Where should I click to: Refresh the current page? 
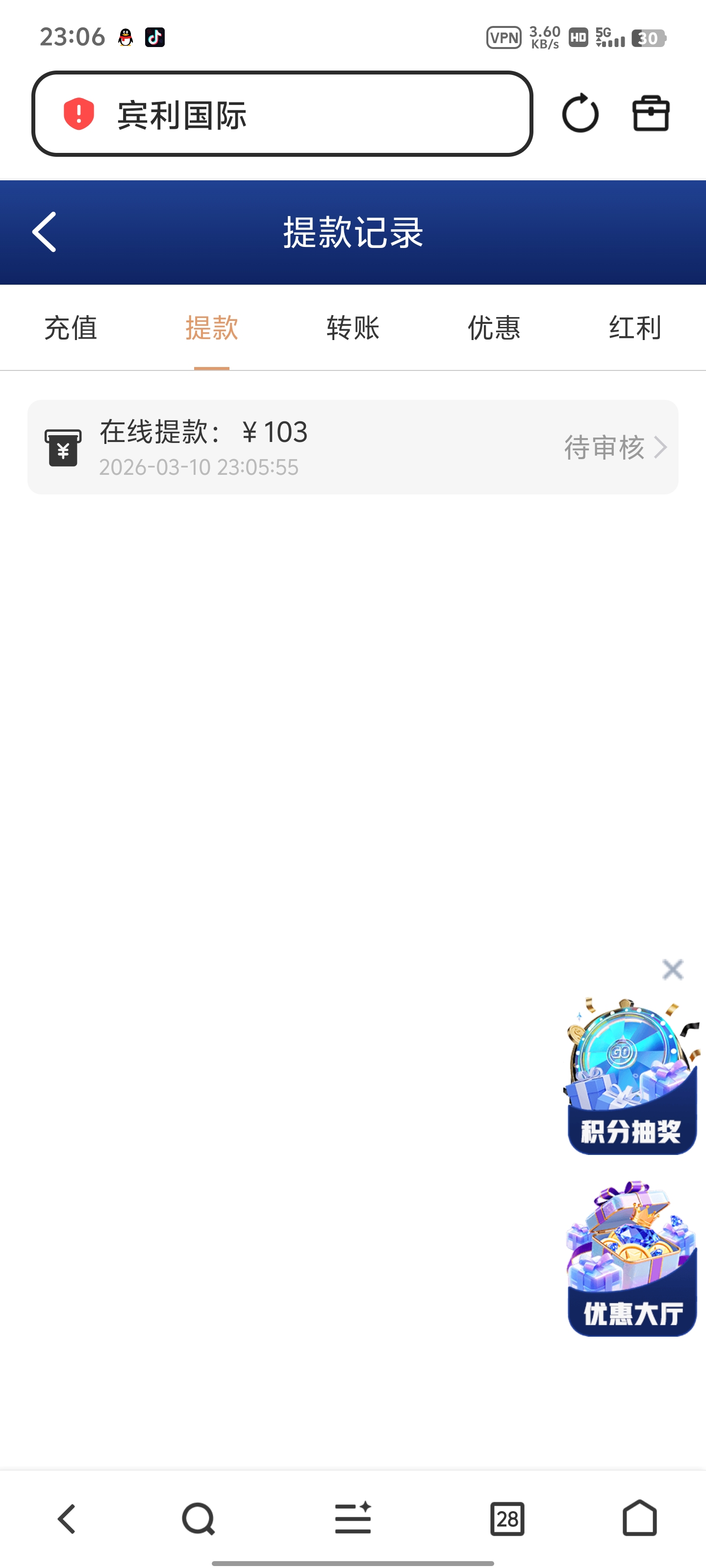point(580,113)
